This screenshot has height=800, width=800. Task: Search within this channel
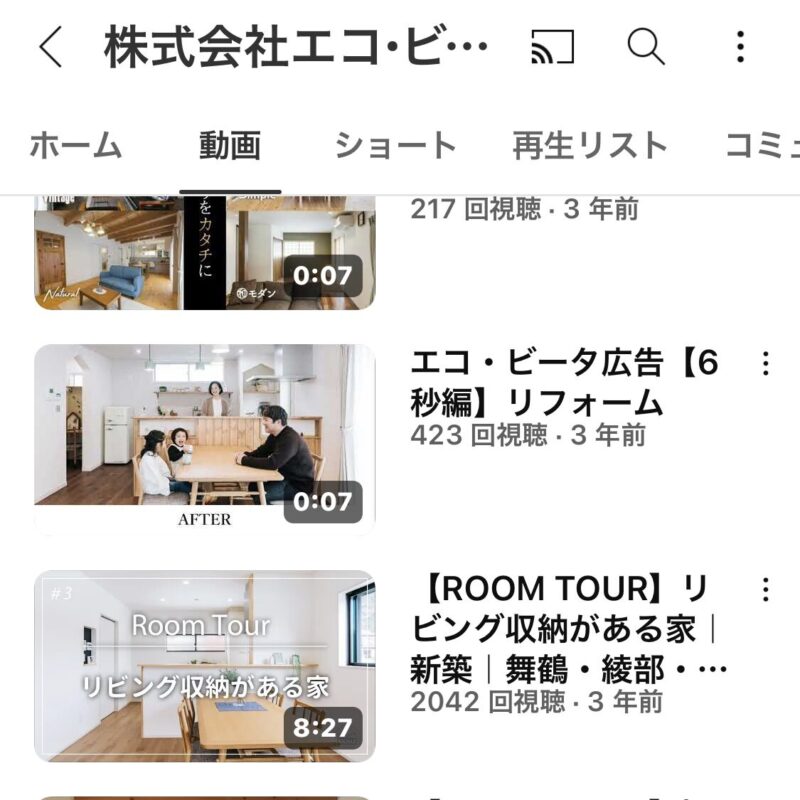coord(646,47)
